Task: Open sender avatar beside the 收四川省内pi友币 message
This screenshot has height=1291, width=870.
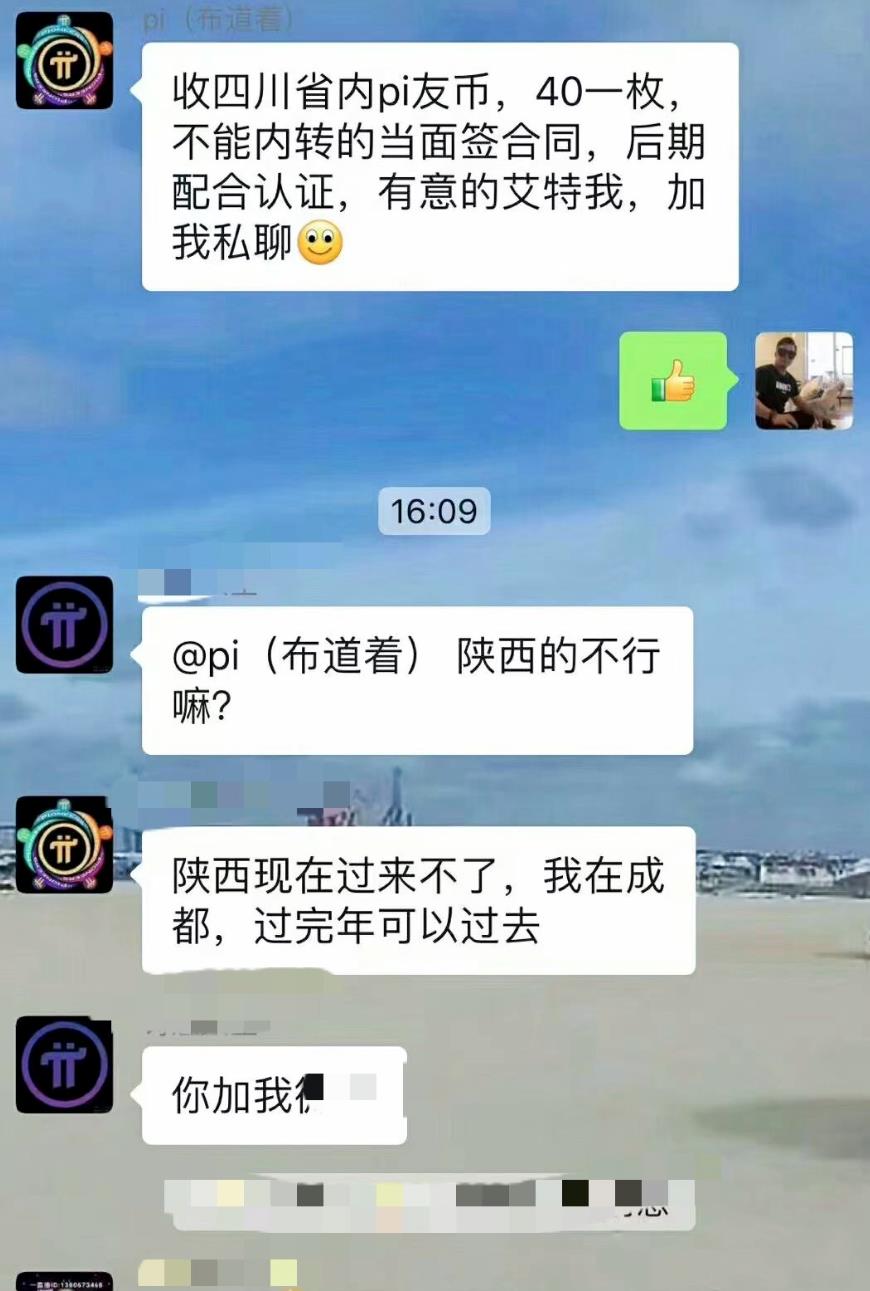Action: coord(64,61)
